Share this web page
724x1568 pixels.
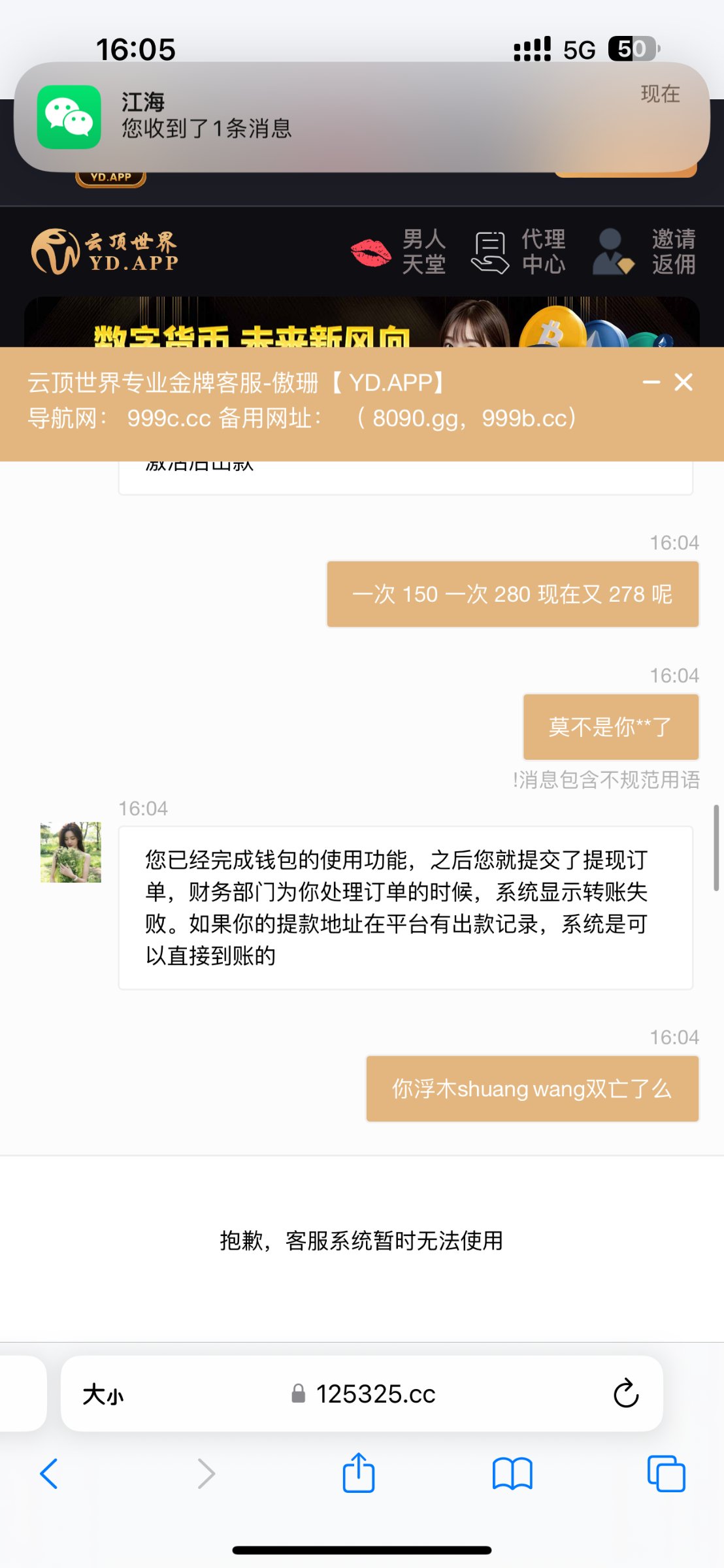pos(359,1474)
